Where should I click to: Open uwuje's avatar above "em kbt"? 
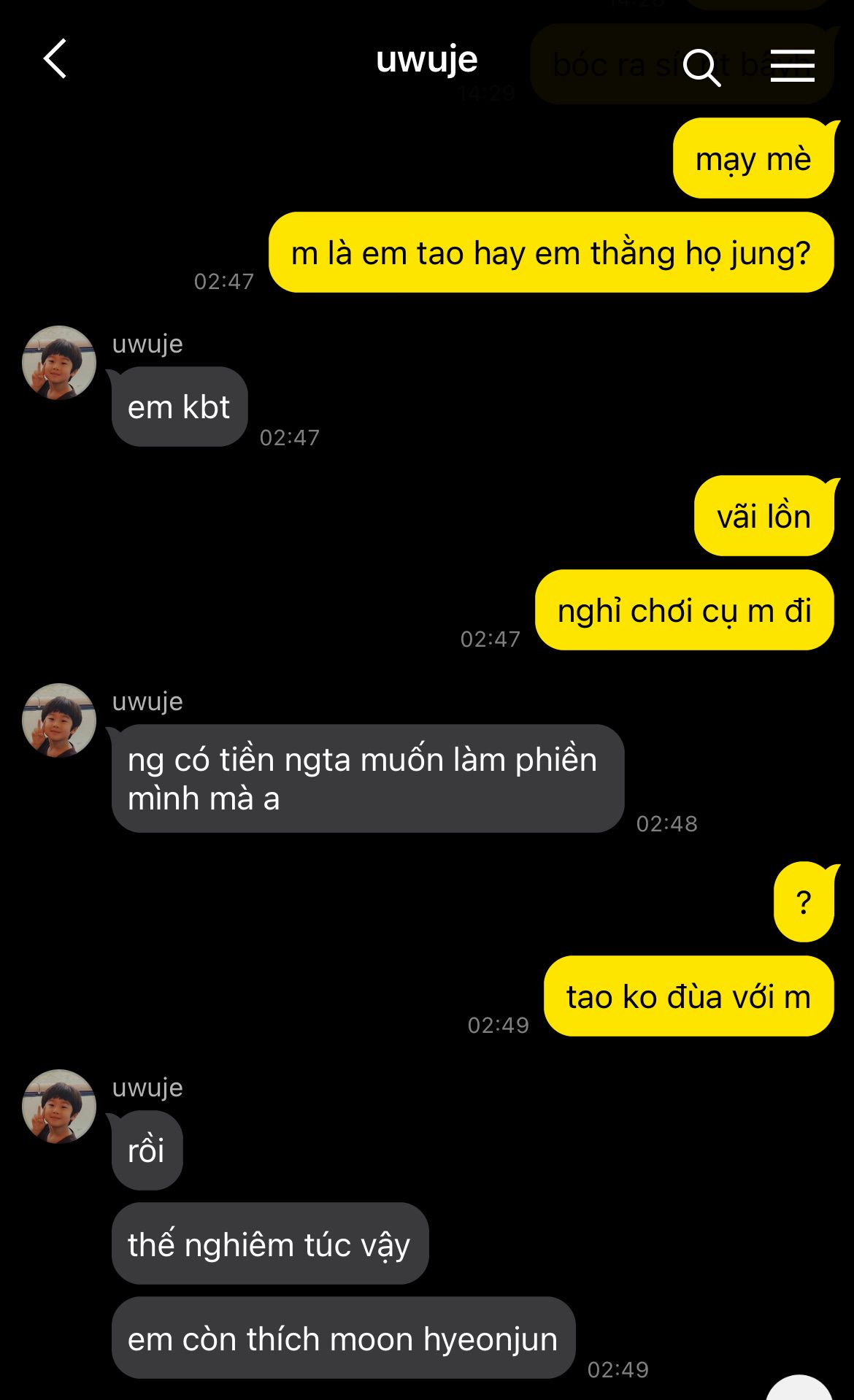pyautogui.click(x=59, y=363)
